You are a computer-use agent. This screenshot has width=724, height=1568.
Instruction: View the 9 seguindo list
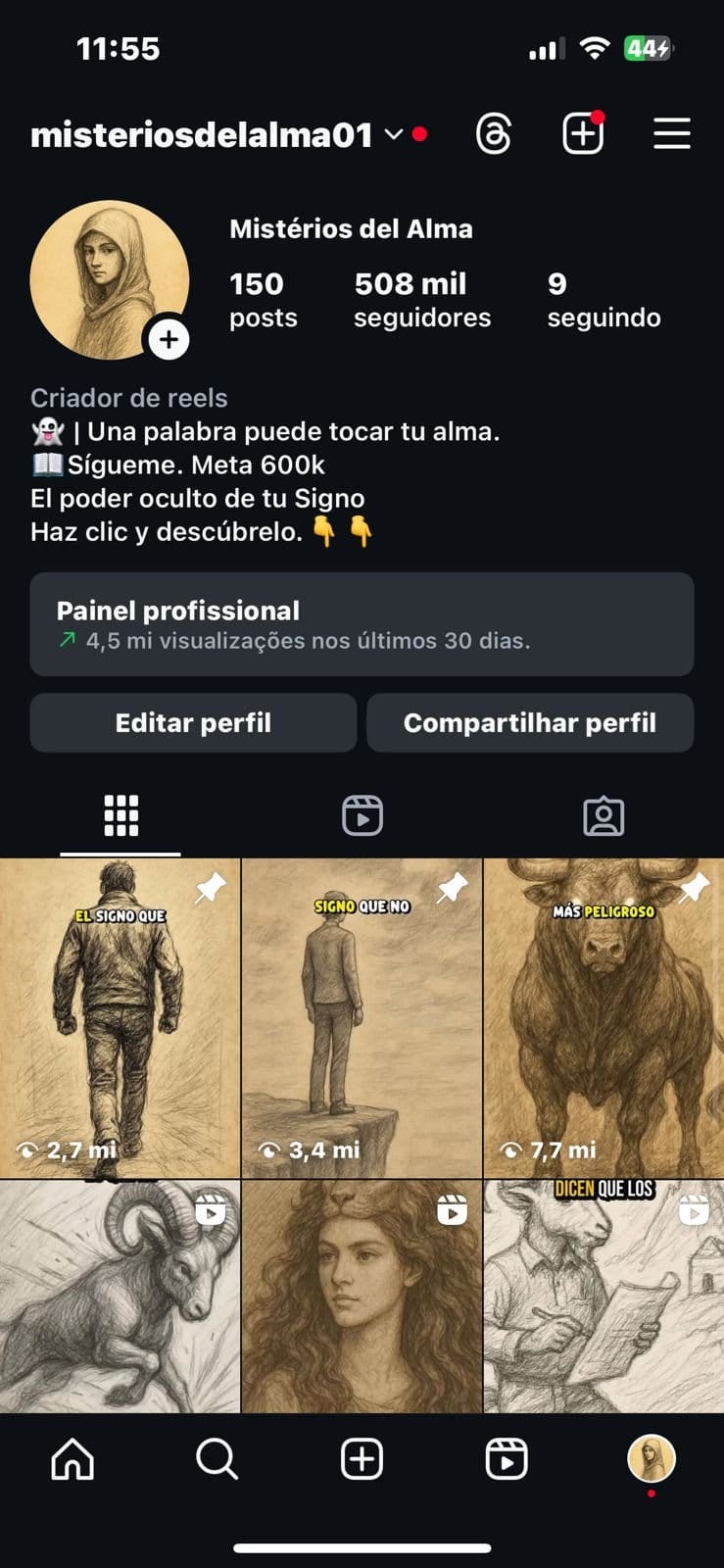coord(603,299)
